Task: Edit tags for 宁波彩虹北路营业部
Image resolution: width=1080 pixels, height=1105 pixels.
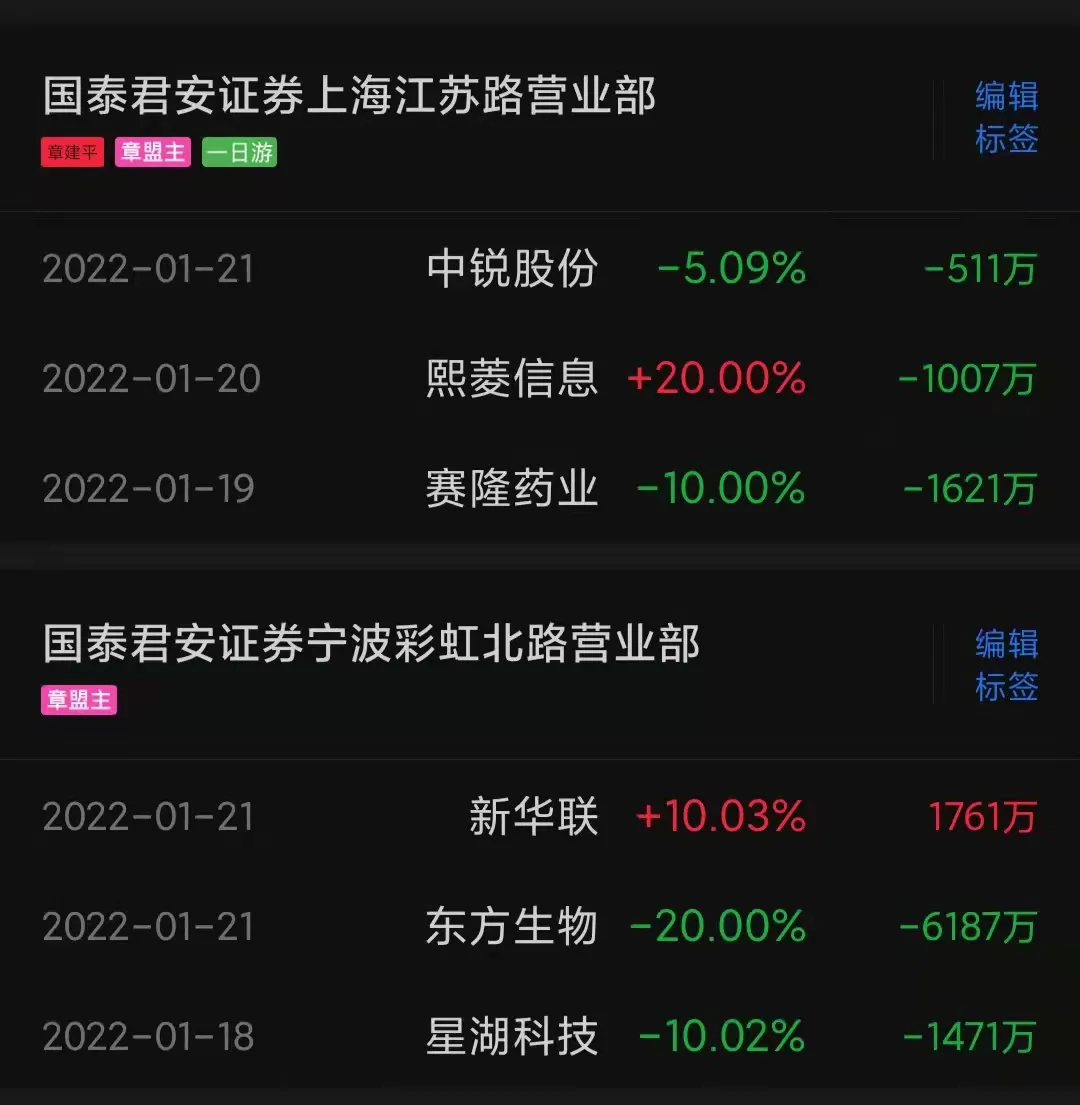Action: [1006, 665]
